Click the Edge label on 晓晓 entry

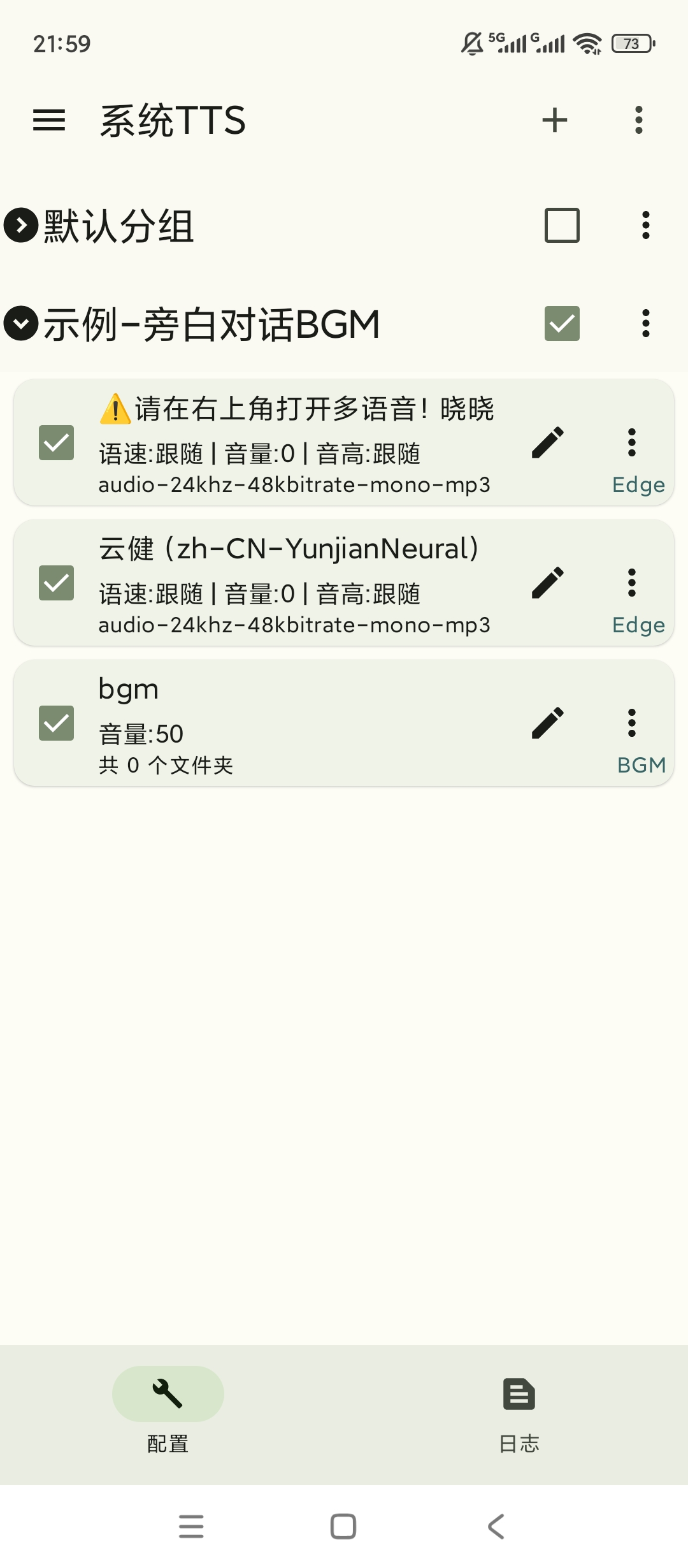pyautogui.click(x=638, y=485)
